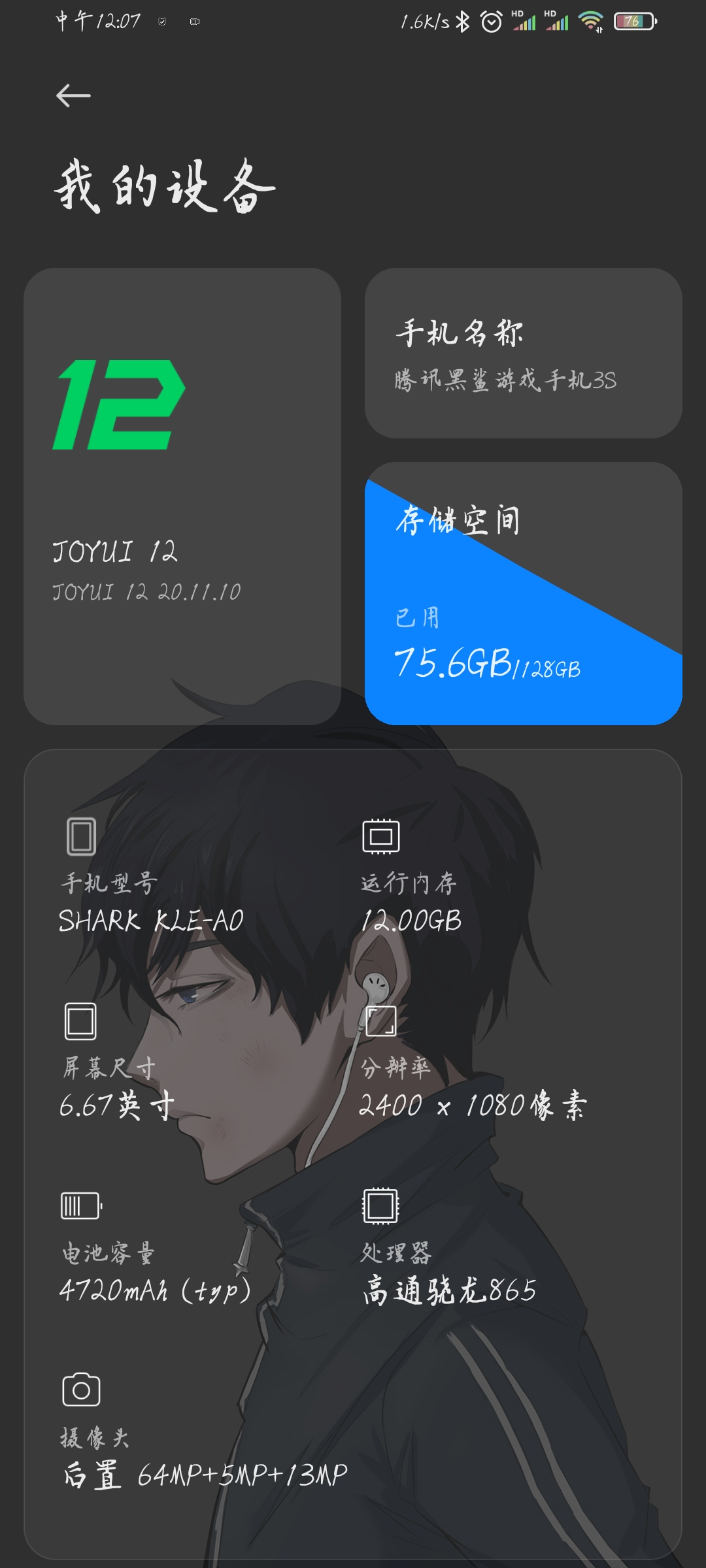Go back using the top arrow
Viewport: 706px width, 1568px height.
pos(73,96)
